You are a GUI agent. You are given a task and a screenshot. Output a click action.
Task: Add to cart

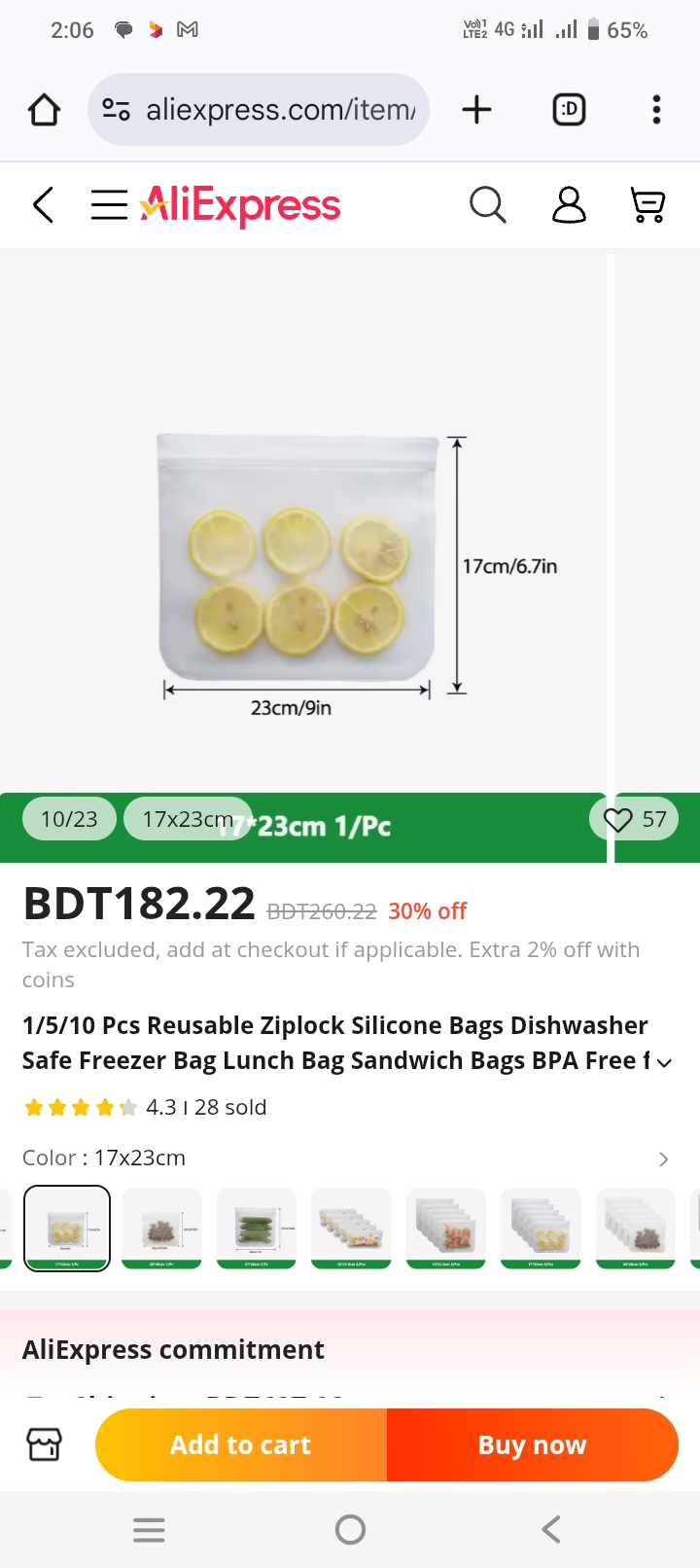click(x=241, y=1444)
